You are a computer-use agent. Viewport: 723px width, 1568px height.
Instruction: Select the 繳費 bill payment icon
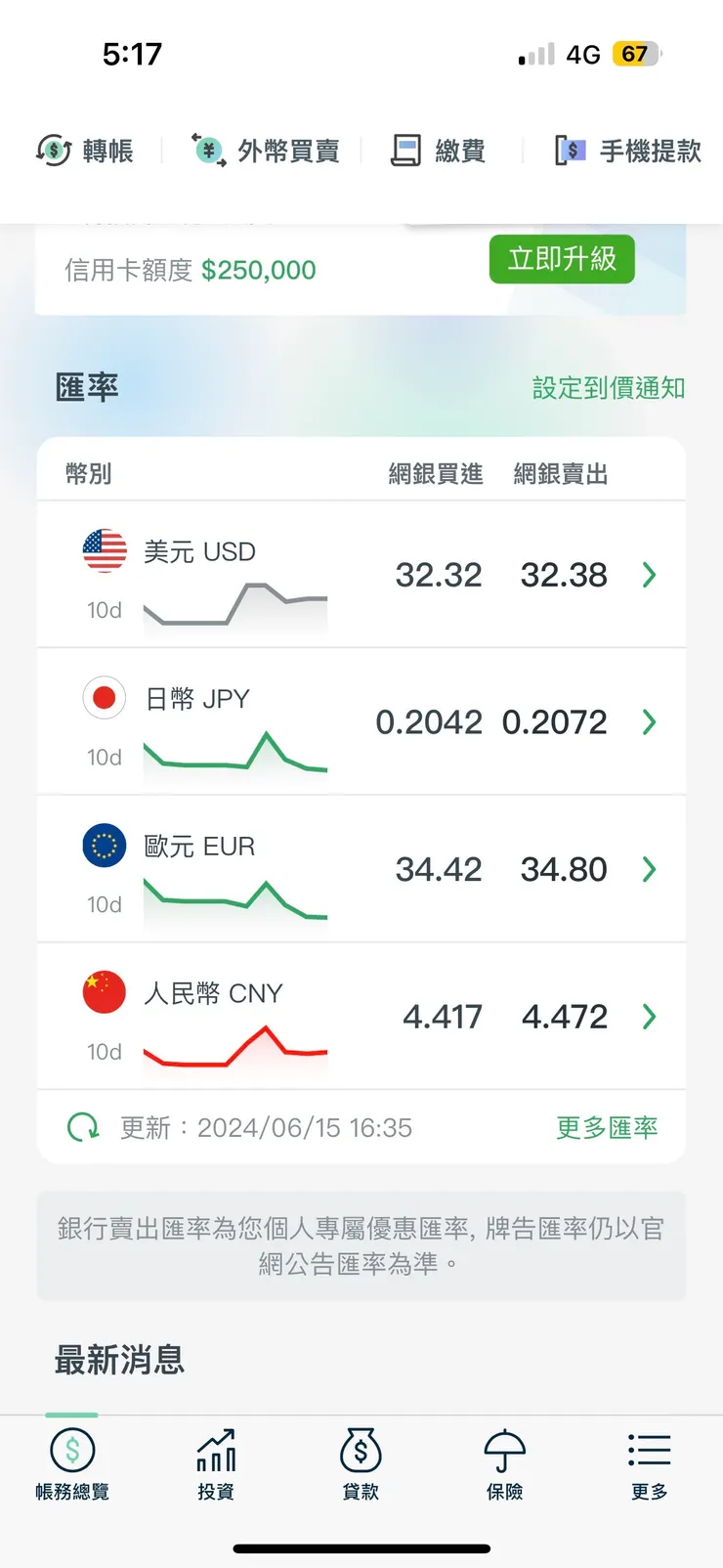(x=404, y=150)
